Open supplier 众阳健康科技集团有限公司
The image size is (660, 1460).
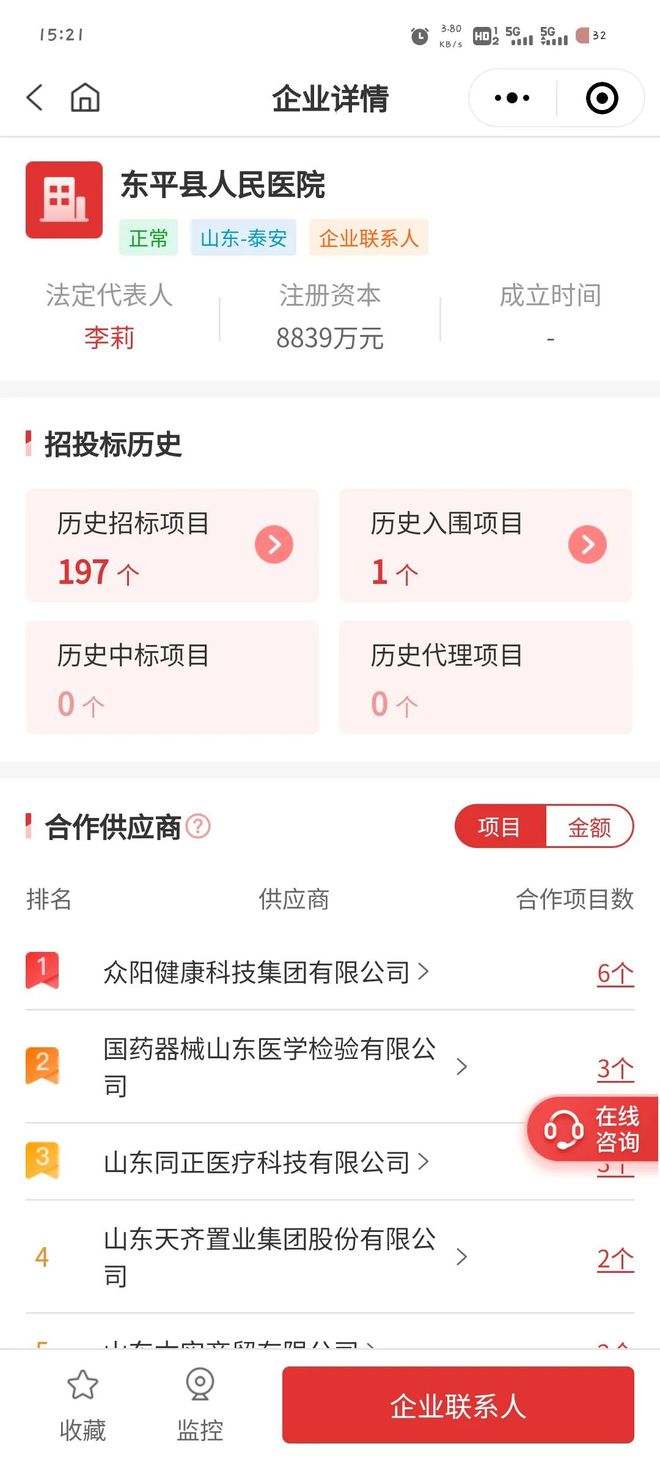tap(267, 972)
